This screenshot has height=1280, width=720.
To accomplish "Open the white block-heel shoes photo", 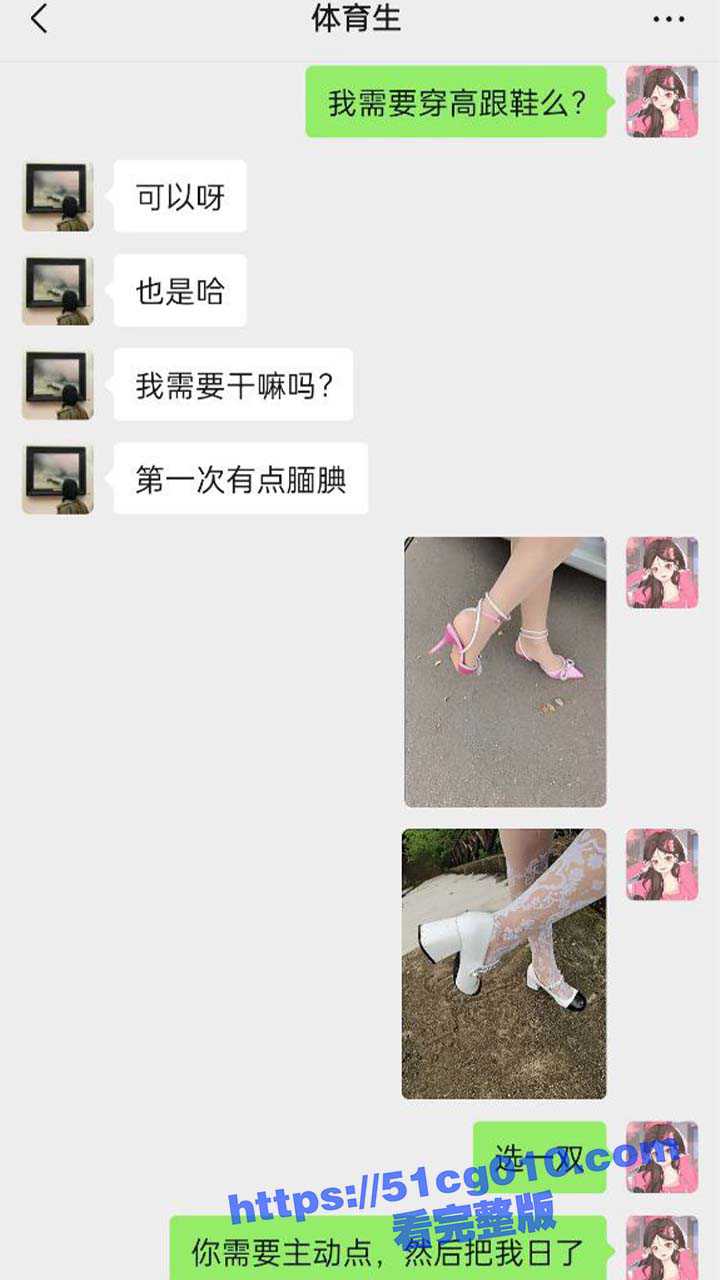I will tap(504, 963).
